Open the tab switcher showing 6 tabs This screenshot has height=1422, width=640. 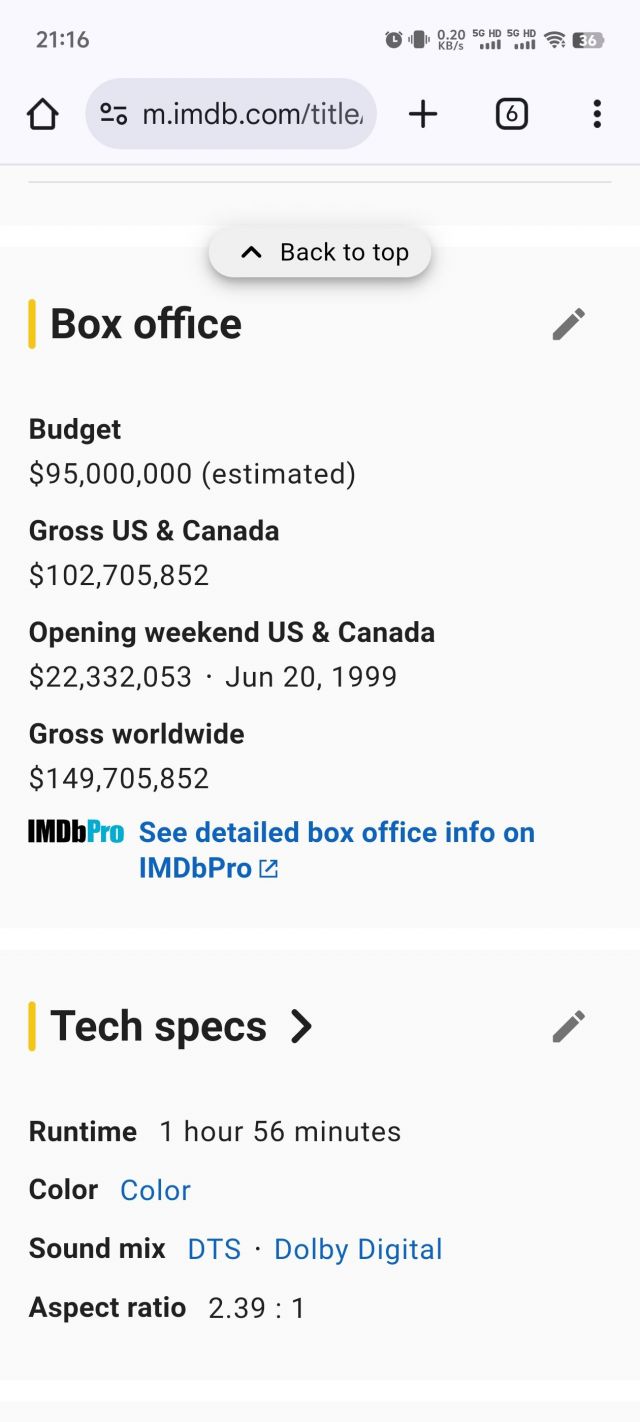(x=511, y=114)
